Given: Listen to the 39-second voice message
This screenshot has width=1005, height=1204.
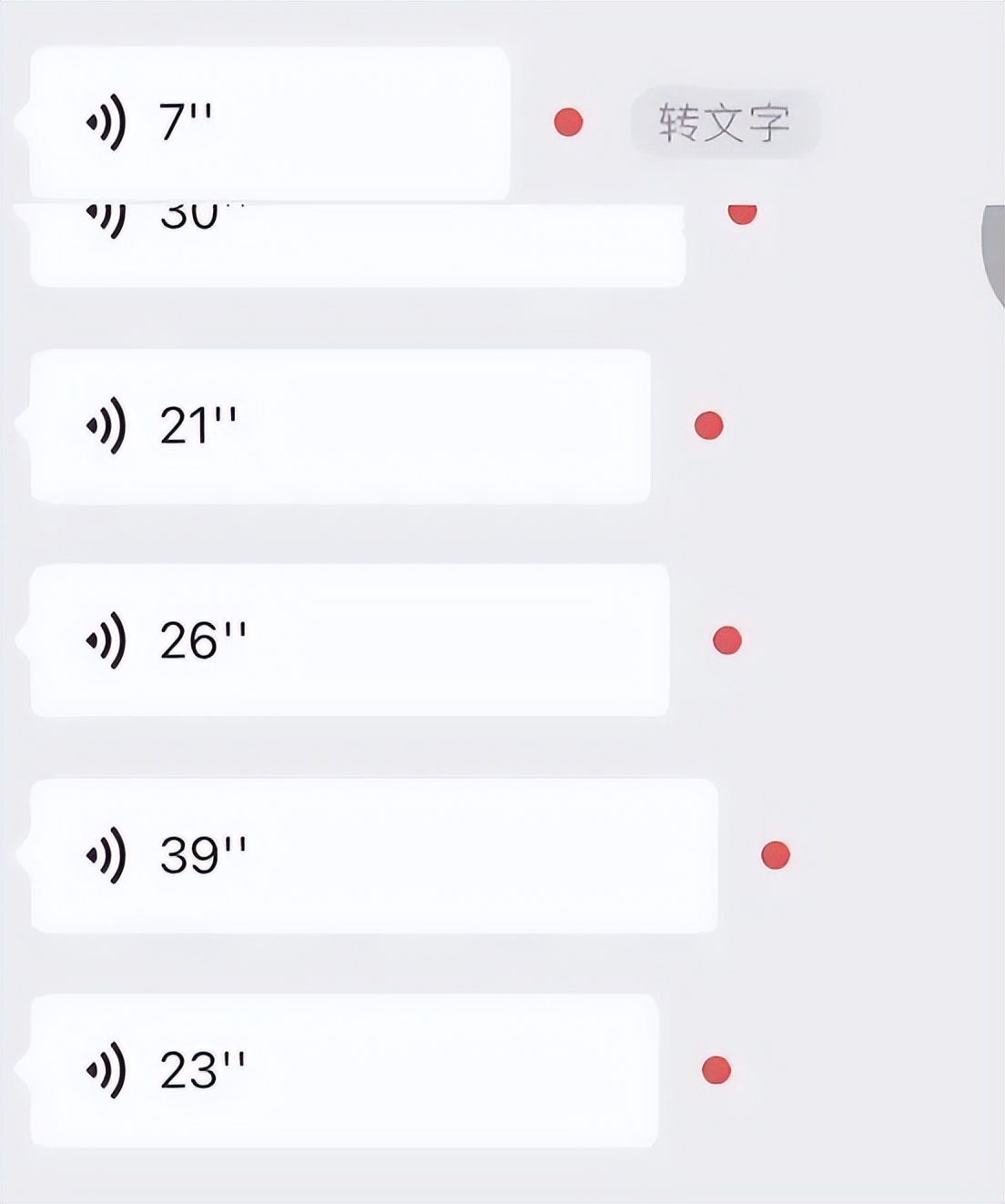Looking at the screenshot, I should [x=373, y=855].
